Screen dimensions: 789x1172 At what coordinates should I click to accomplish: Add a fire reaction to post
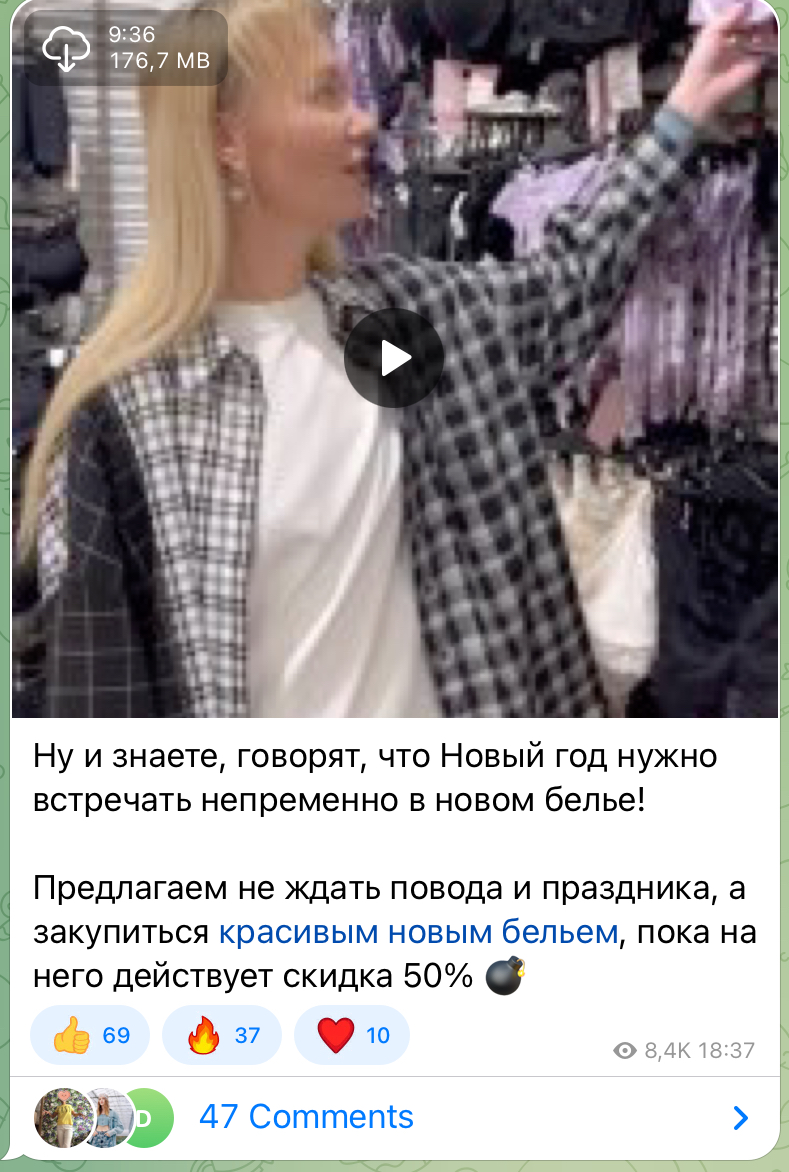click(221, 1035)
